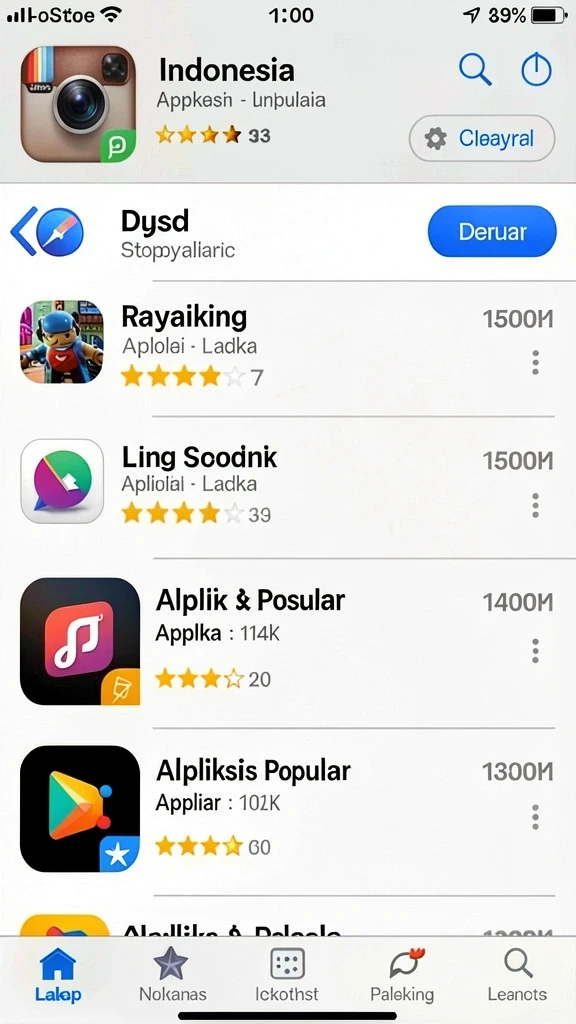Switch to the Ickothst tab
The height and width of the screenshot is (1024, 576).
pyautogui.click(x=287, y=975)
